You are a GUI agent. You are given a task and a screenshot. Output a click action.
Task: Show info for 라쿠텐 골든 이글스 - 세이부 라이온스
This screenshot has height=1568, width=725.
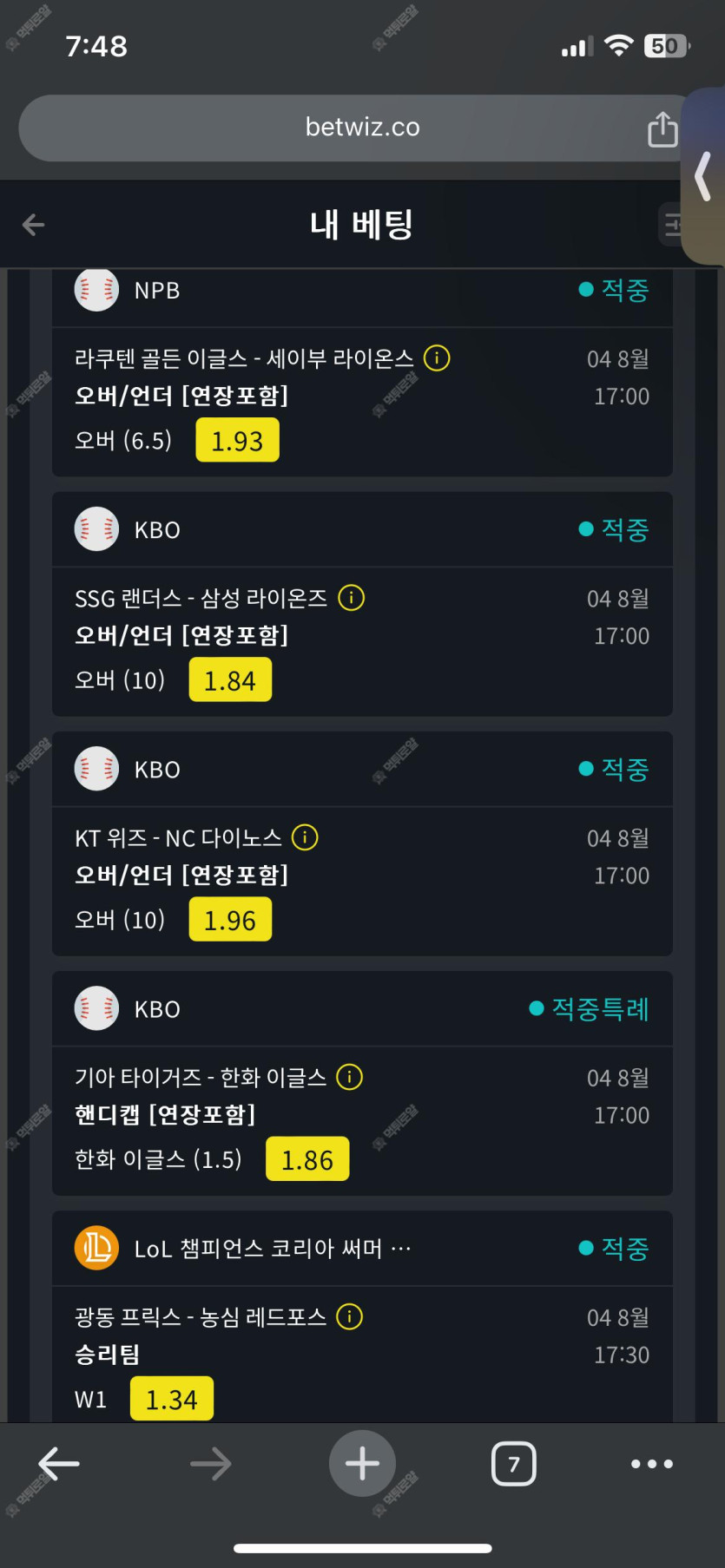(x=437, y=358)
